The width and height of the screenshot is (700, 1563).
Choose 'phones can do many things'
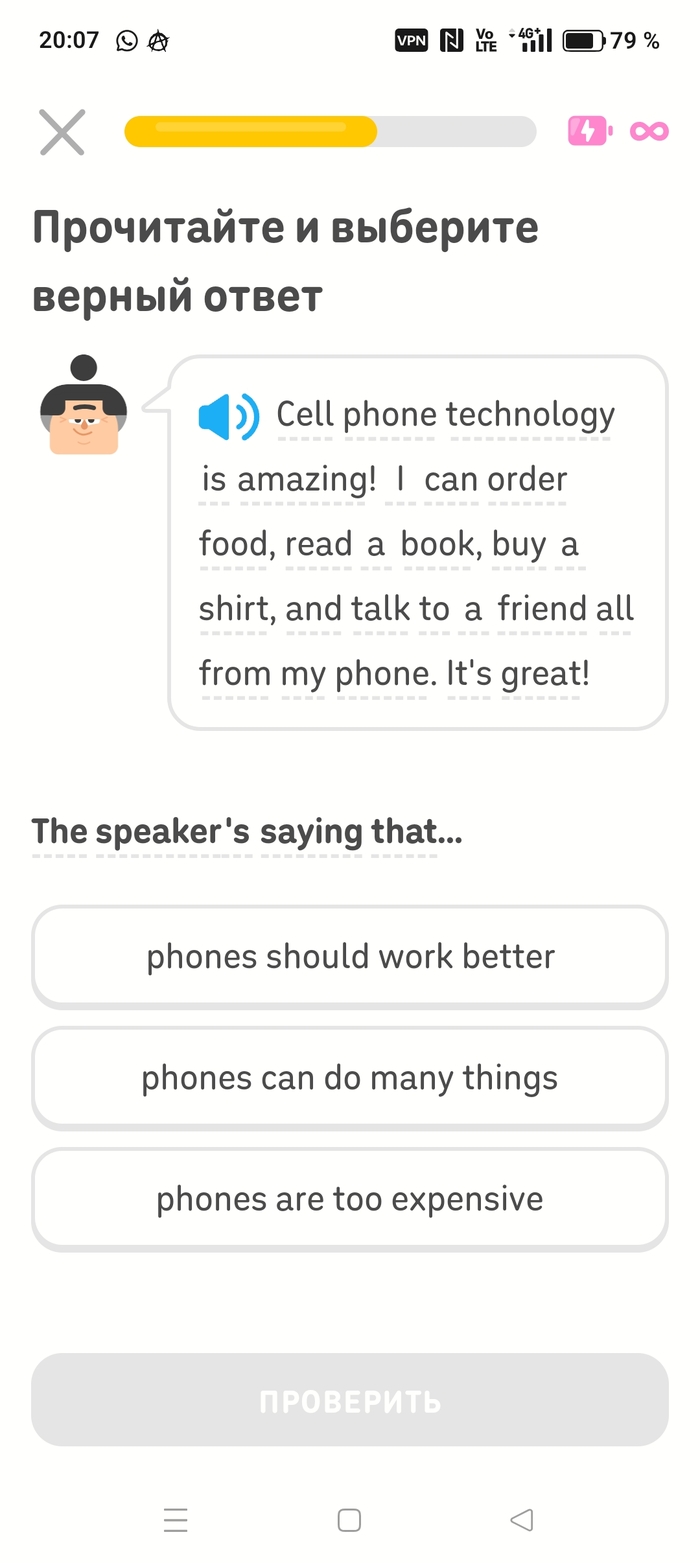tap(350, 1078)
